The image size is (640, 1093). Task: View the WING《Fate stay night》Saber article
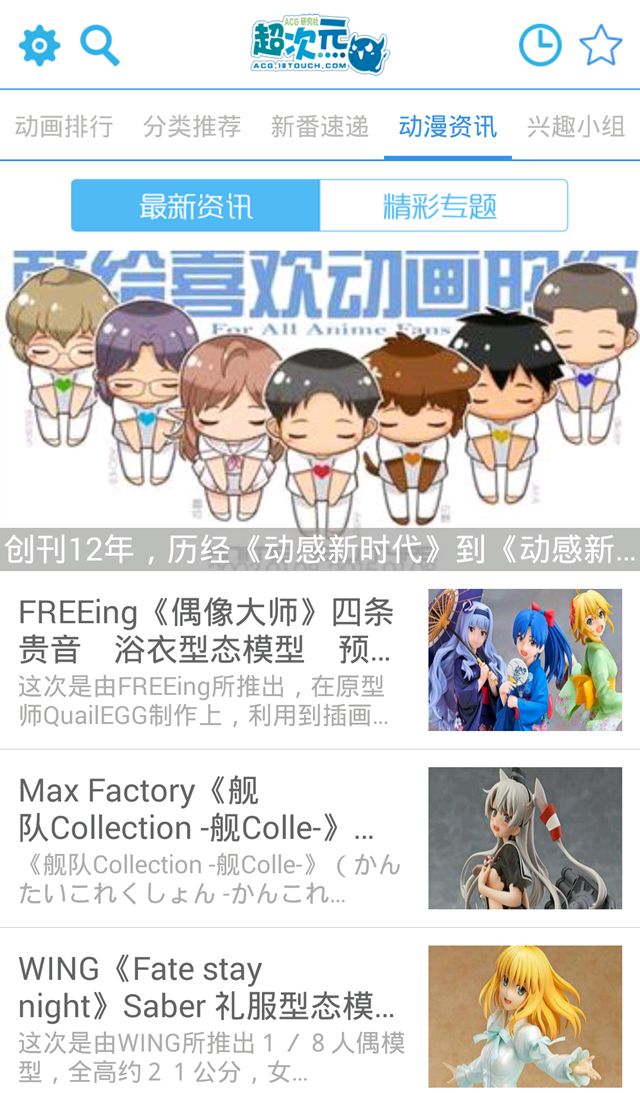(320, 1016)
